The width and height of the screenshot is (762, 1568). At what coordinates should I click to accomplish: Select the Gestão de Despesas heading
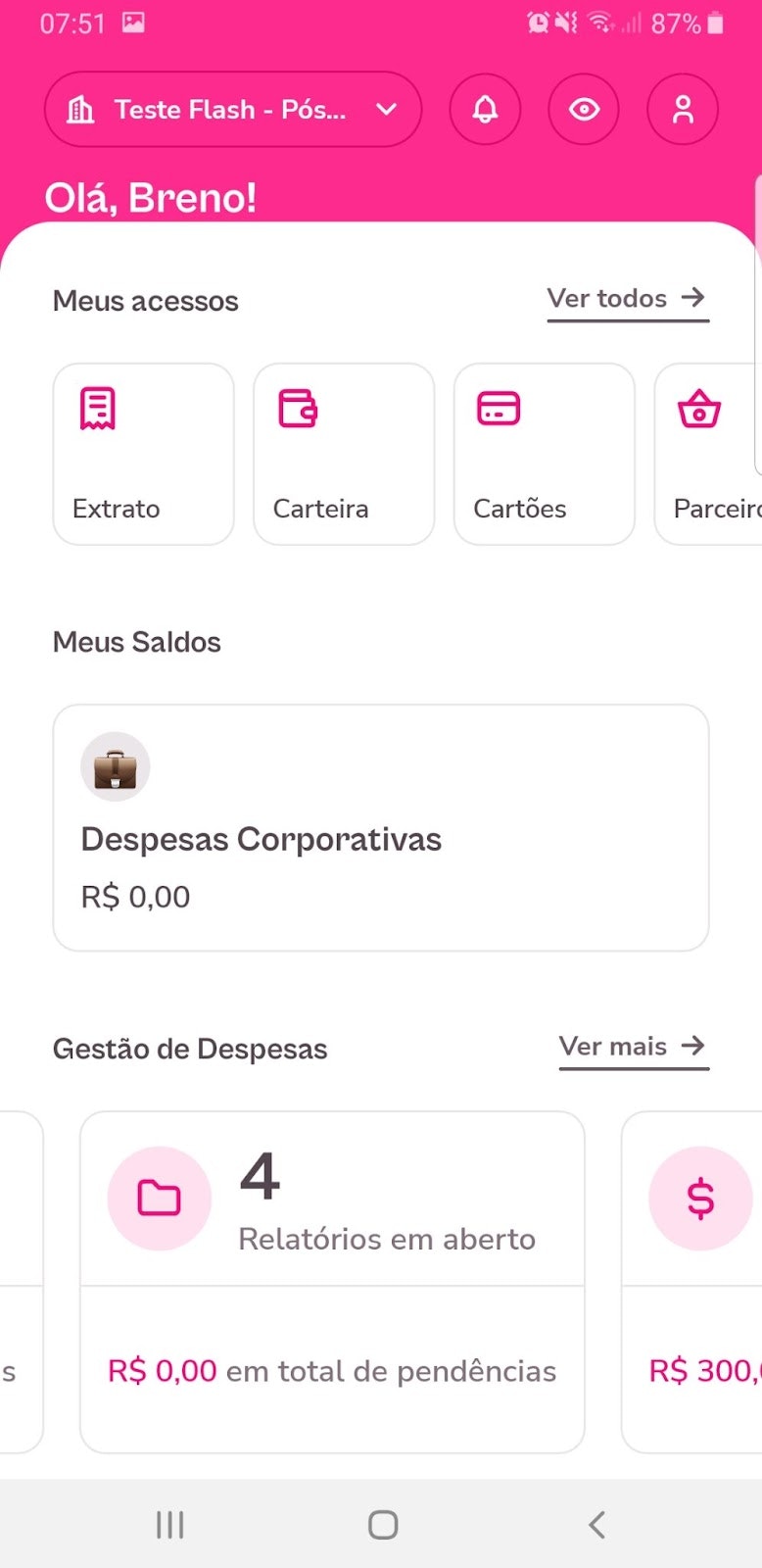pos(190,1049)
